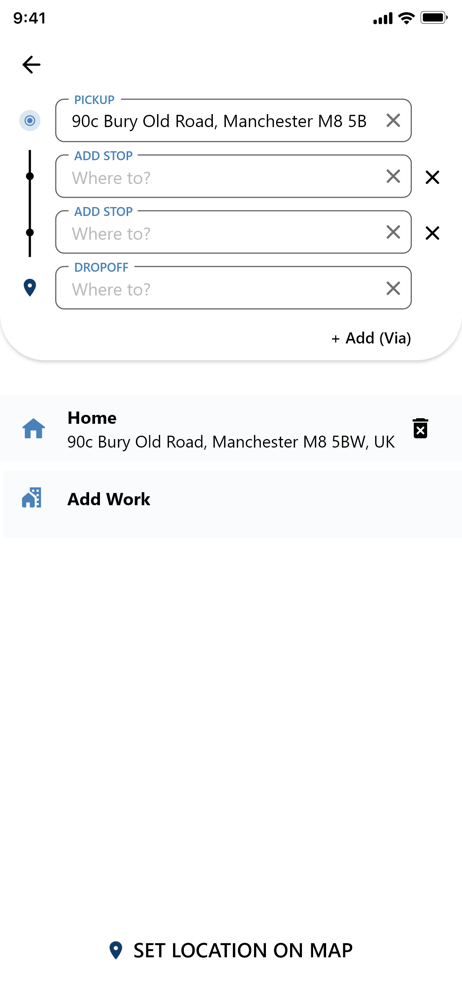Delete the saved Home address

click(x=421, y=429)
